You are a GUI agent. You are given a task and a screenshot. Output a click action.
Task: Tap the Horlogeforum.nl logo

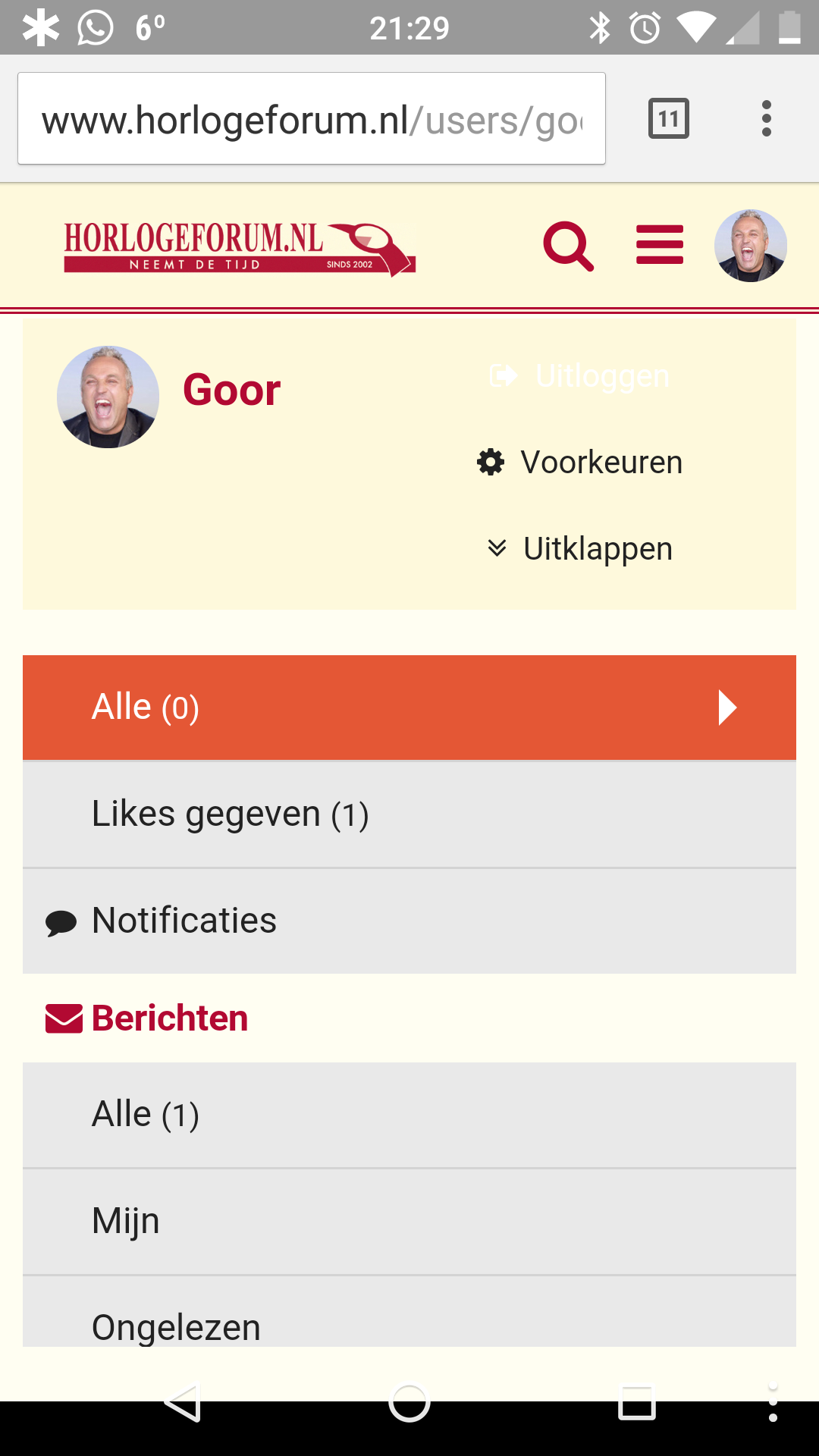240,248
